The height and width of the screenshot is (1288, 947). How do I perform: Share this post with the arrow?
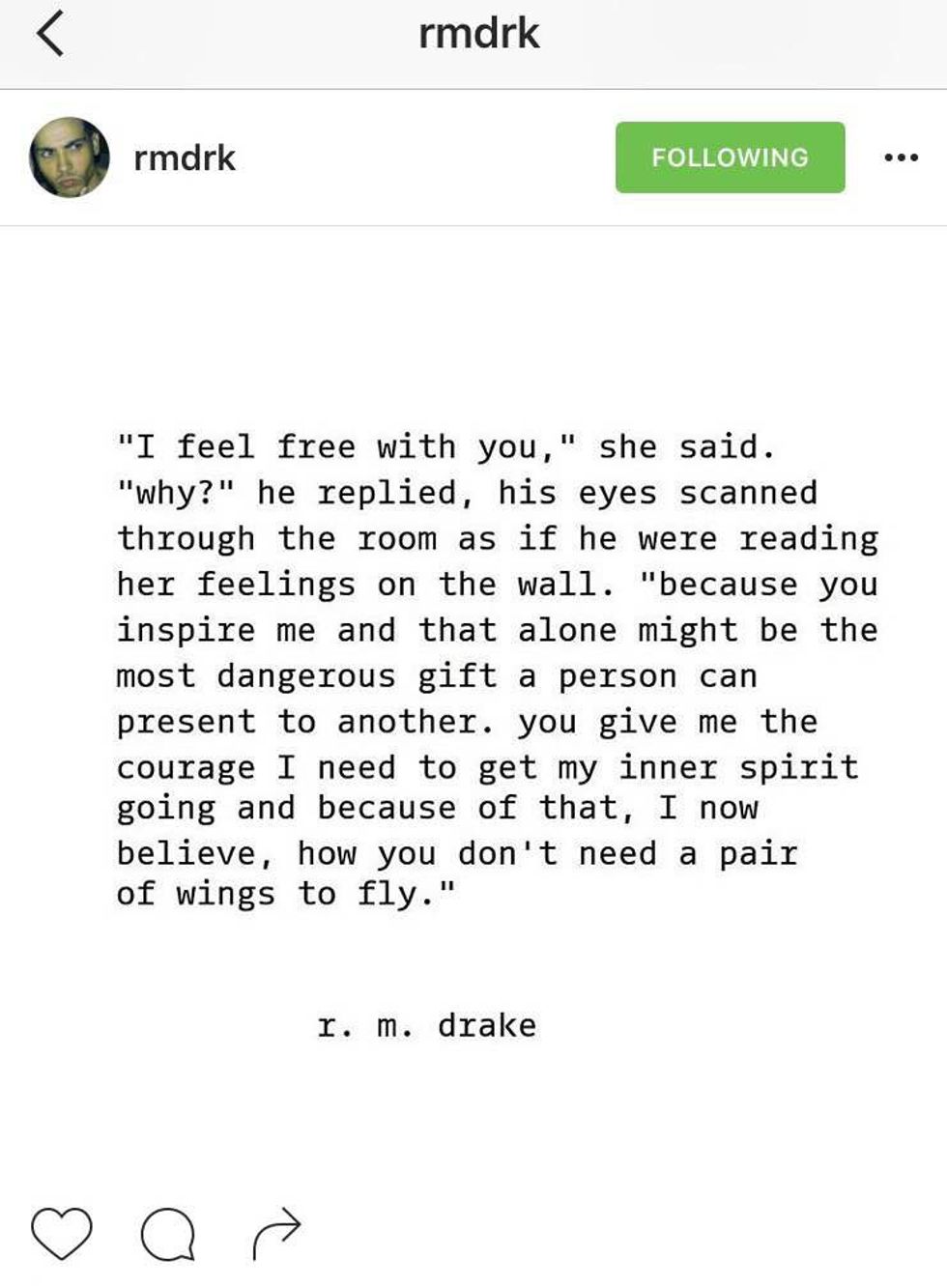pos(276,1232)
